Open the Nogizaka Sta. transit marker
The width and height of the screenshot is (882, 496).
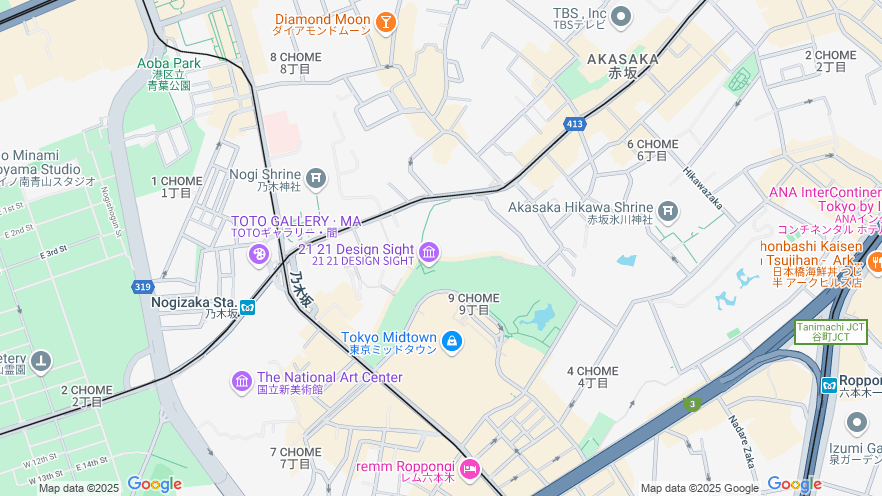[x=247, y=307]
